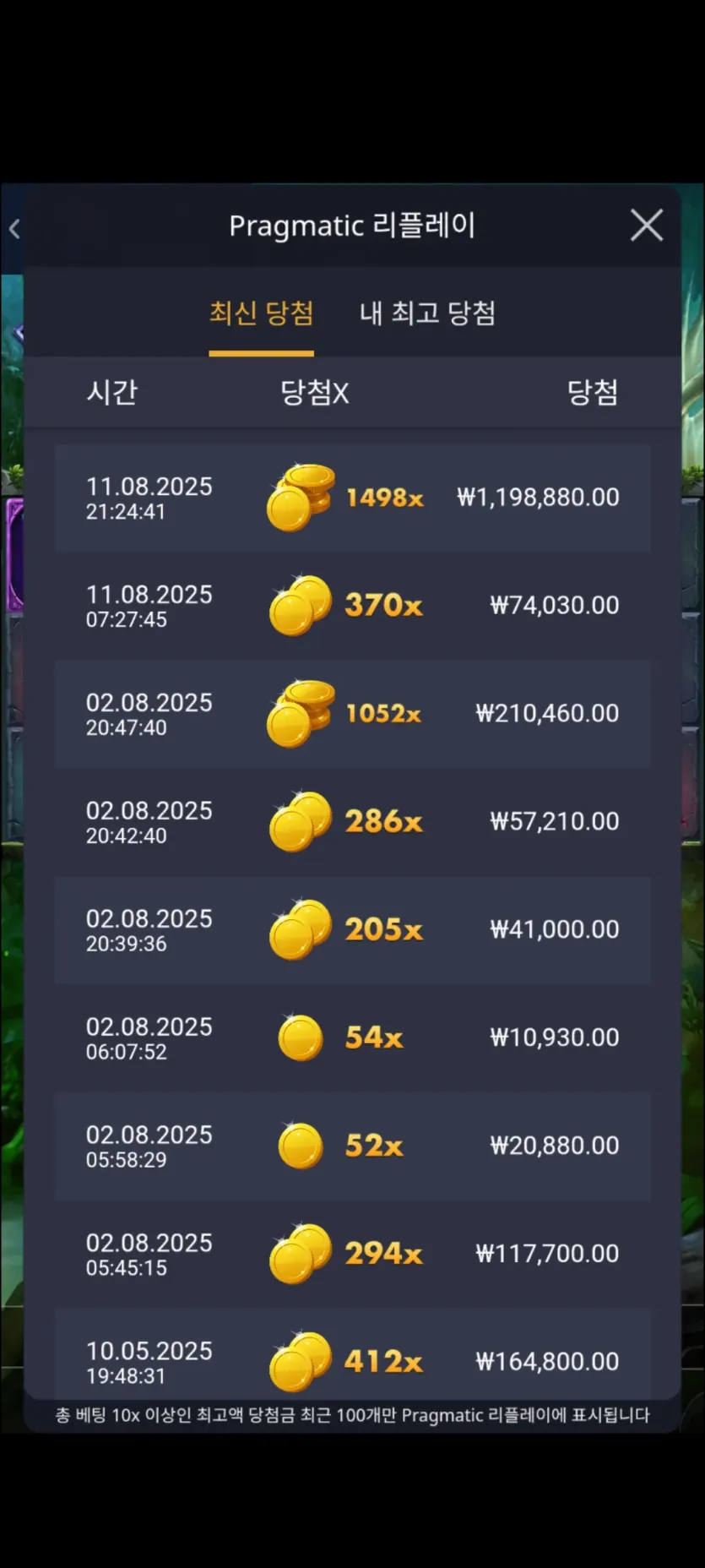Open the 52x win replay
The height and width of the screenshot is (1568, 705).
[352, 1146]
